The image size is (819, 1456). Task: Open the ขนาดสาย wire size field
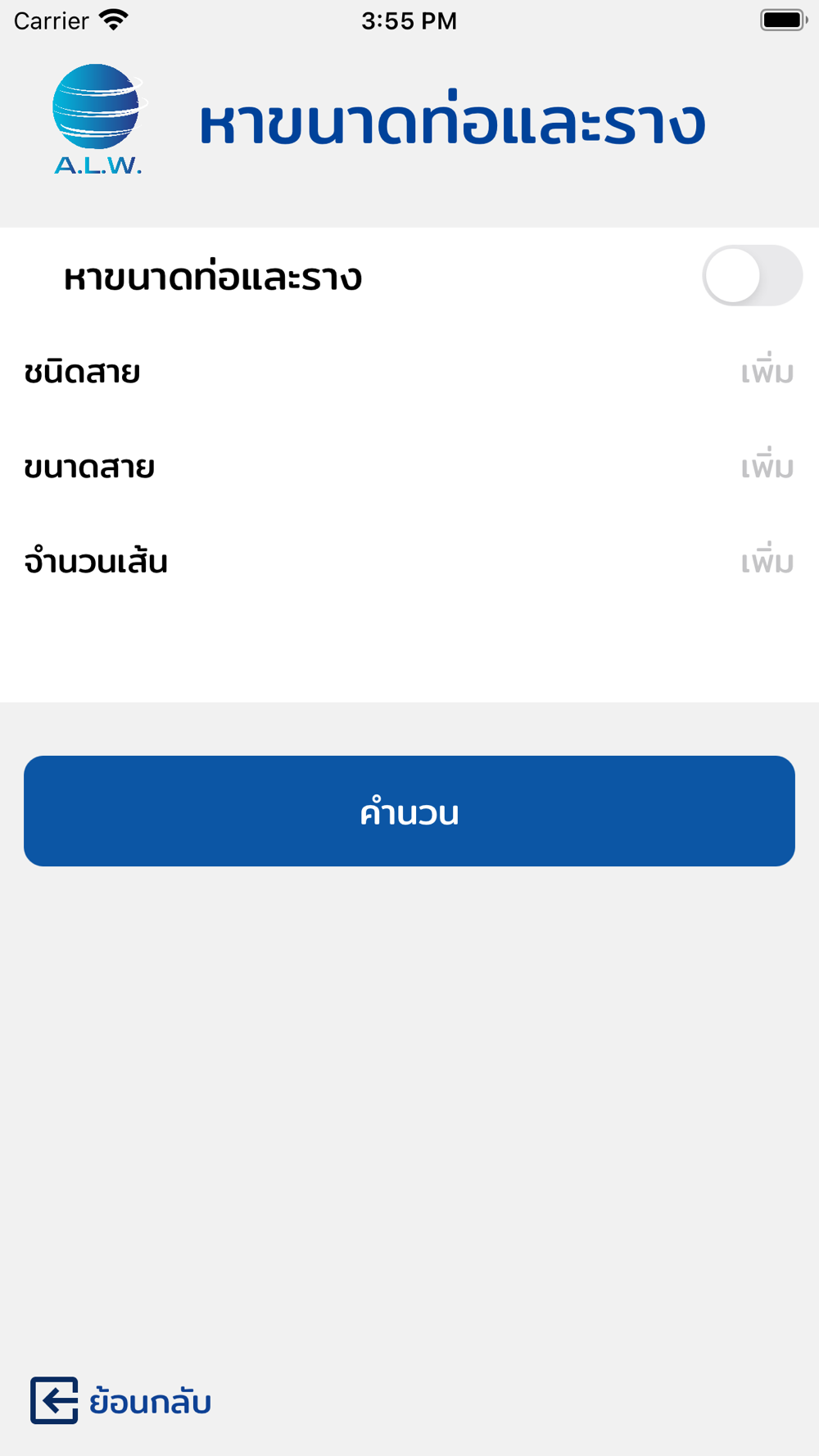(409, 468)
